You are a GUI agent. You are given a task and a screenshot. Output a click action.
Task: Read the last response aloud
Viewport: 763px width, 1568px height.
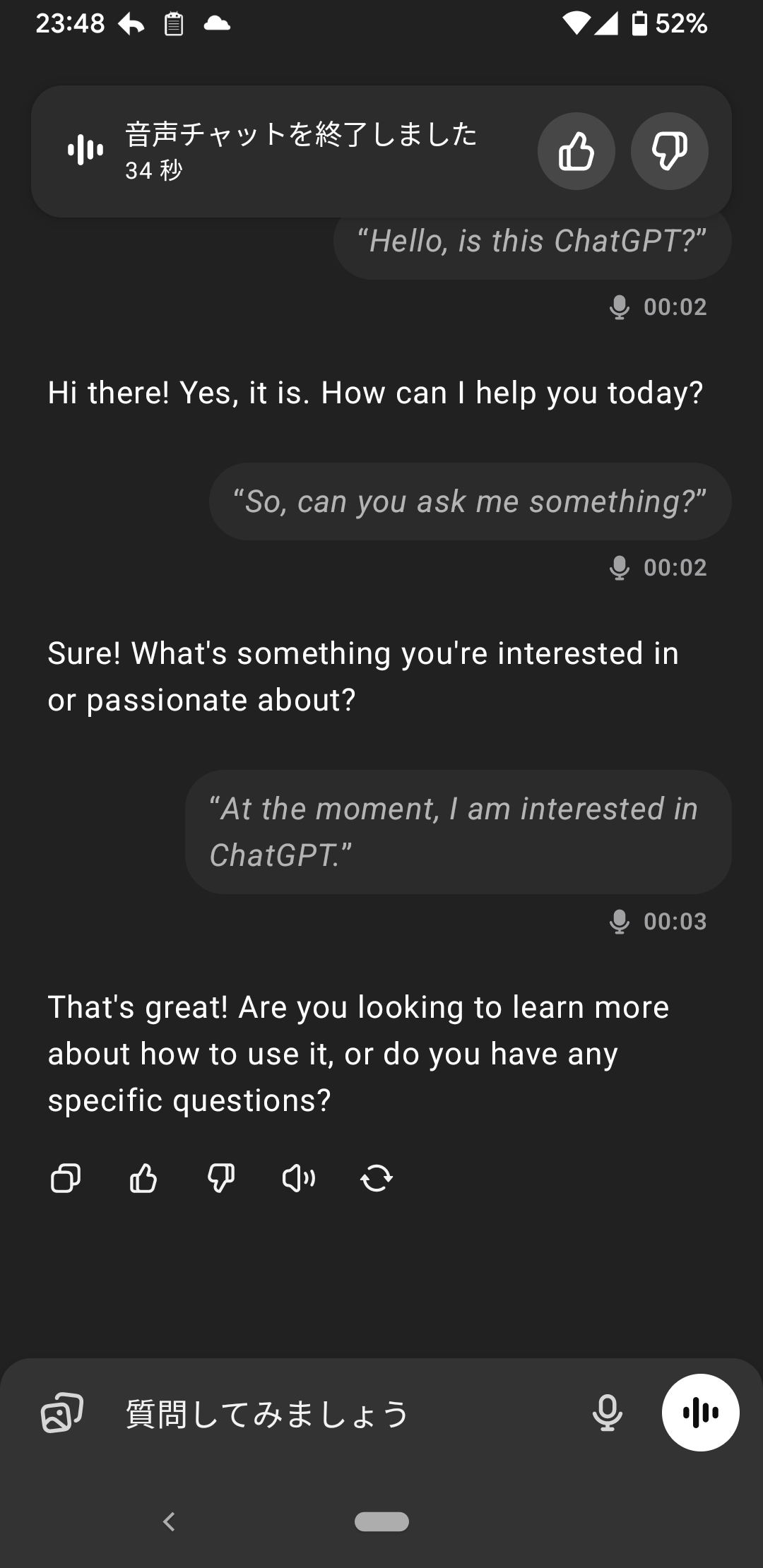coord(299,1177)
